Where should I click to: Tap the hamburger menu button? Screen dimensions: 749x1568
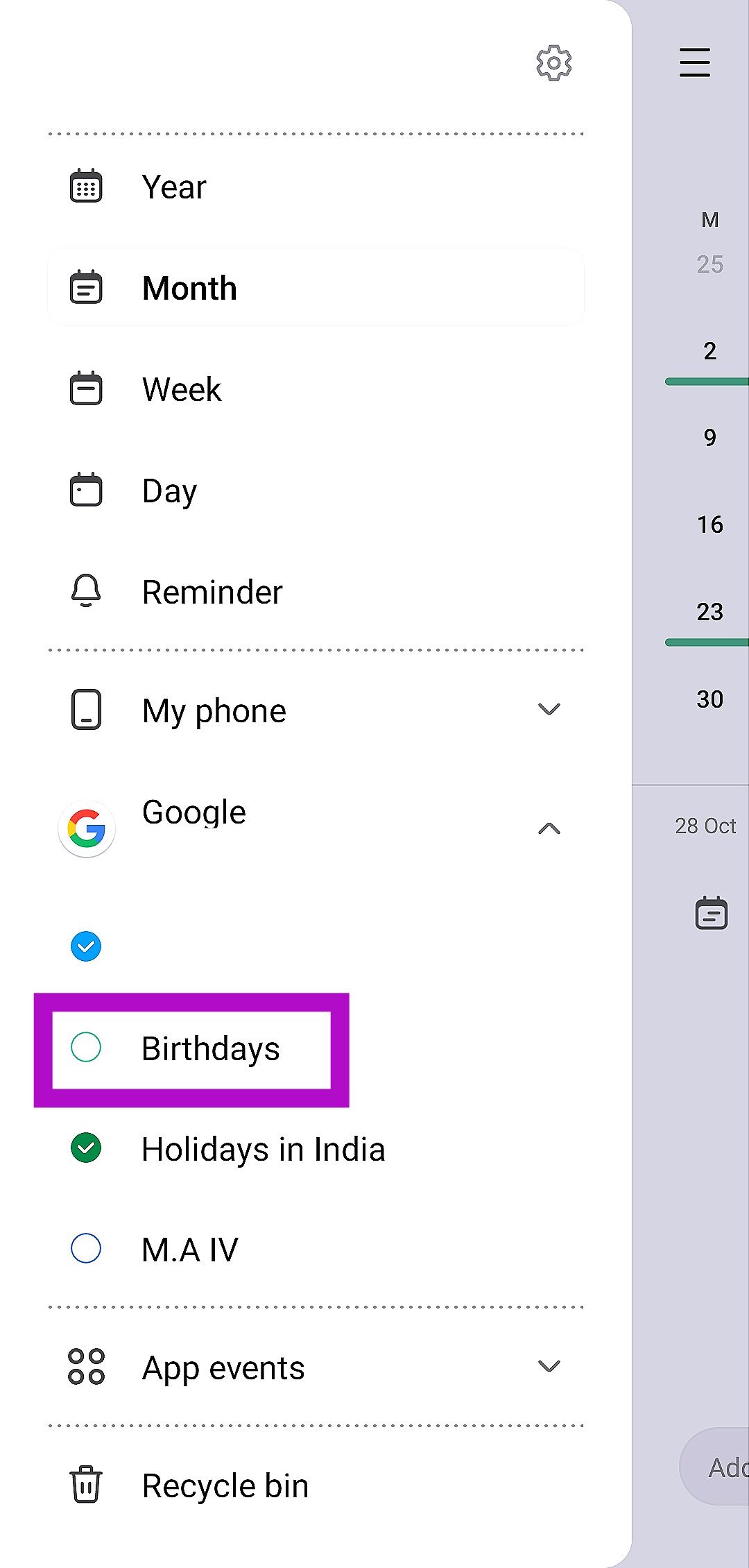[x=694, y=62]
